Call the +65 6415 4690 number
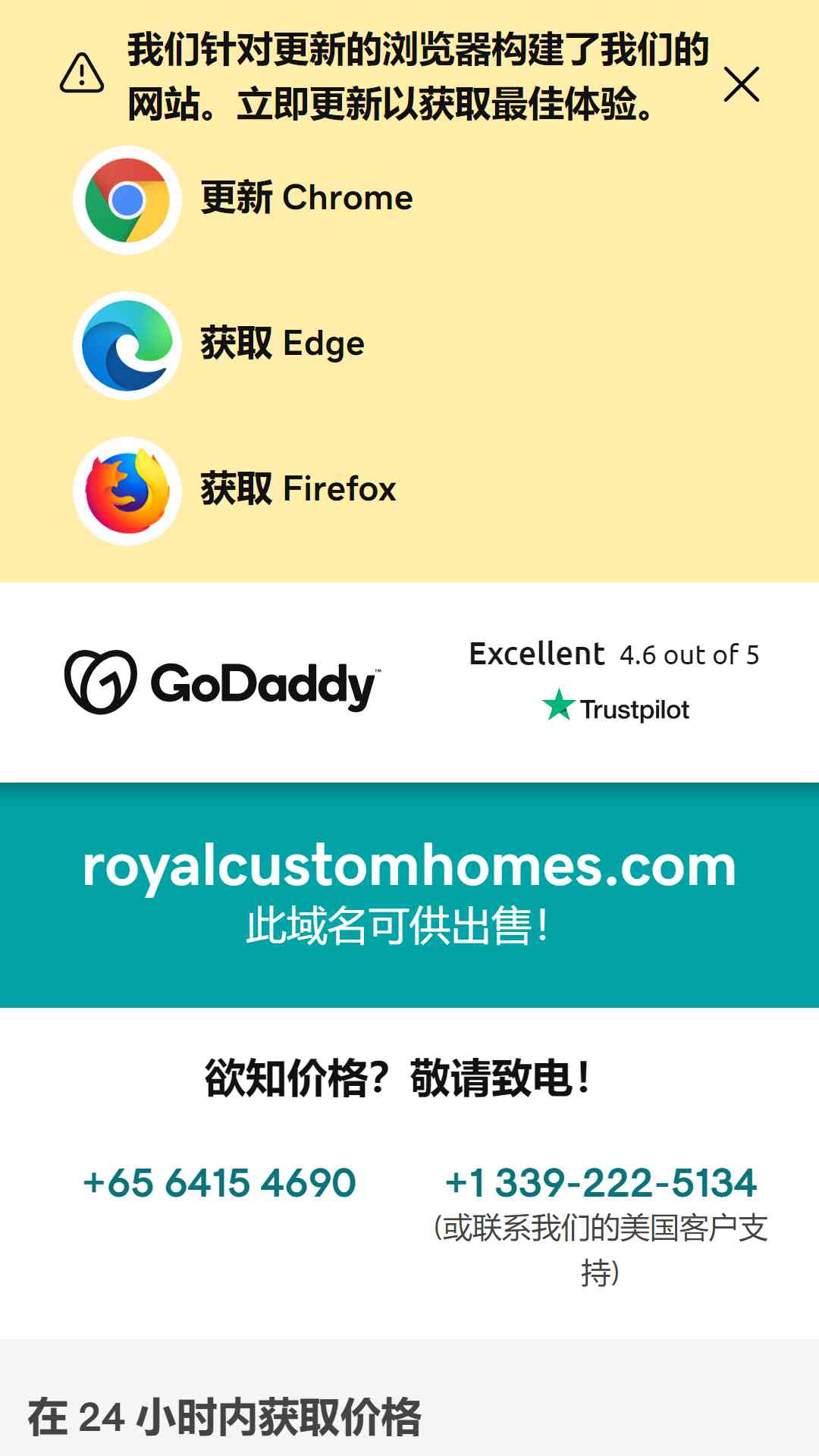This screenshot has height=1456, width=819. pyautogui.click(x=219, y=1182)
